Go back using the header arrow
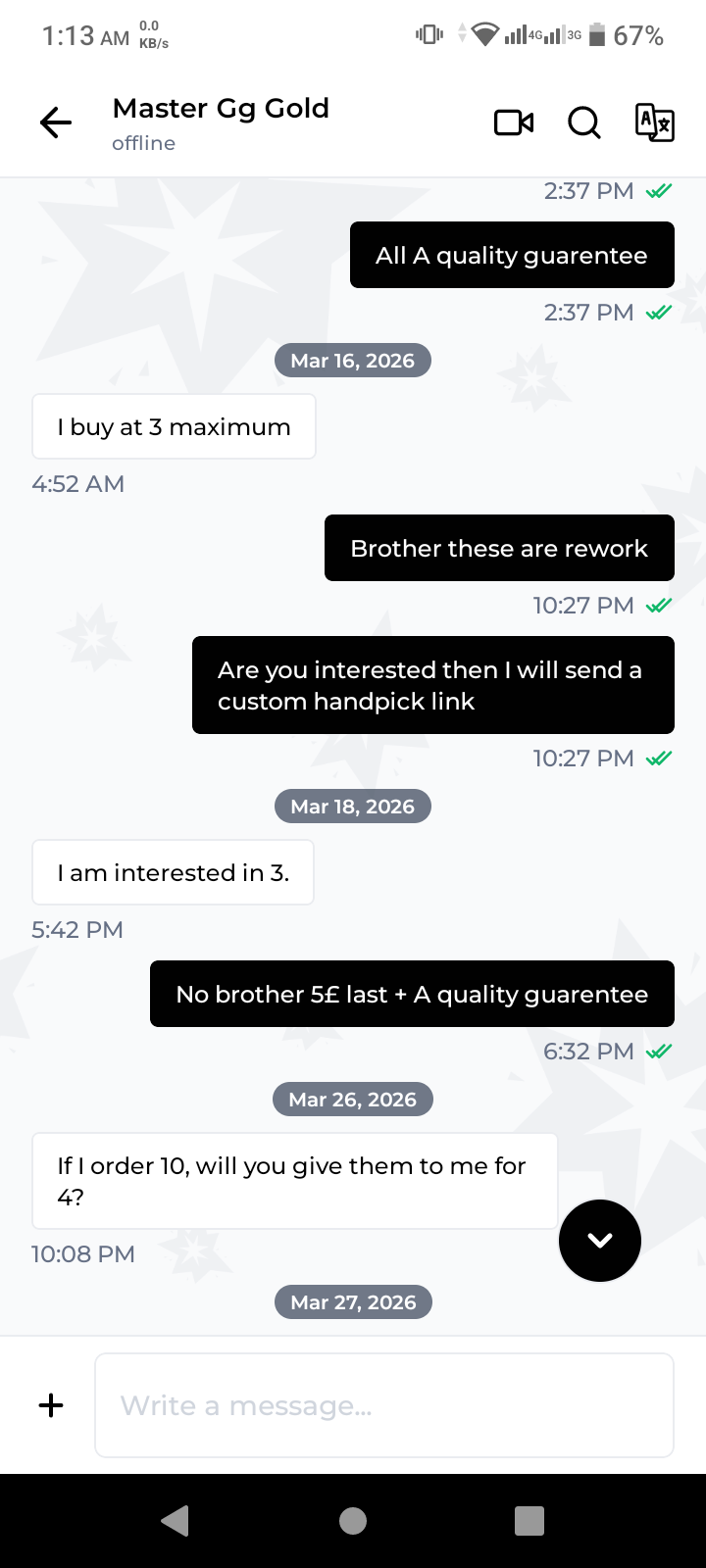This screenshot has width=706, height=1568. pyautogui.click(x=56, y=122)
